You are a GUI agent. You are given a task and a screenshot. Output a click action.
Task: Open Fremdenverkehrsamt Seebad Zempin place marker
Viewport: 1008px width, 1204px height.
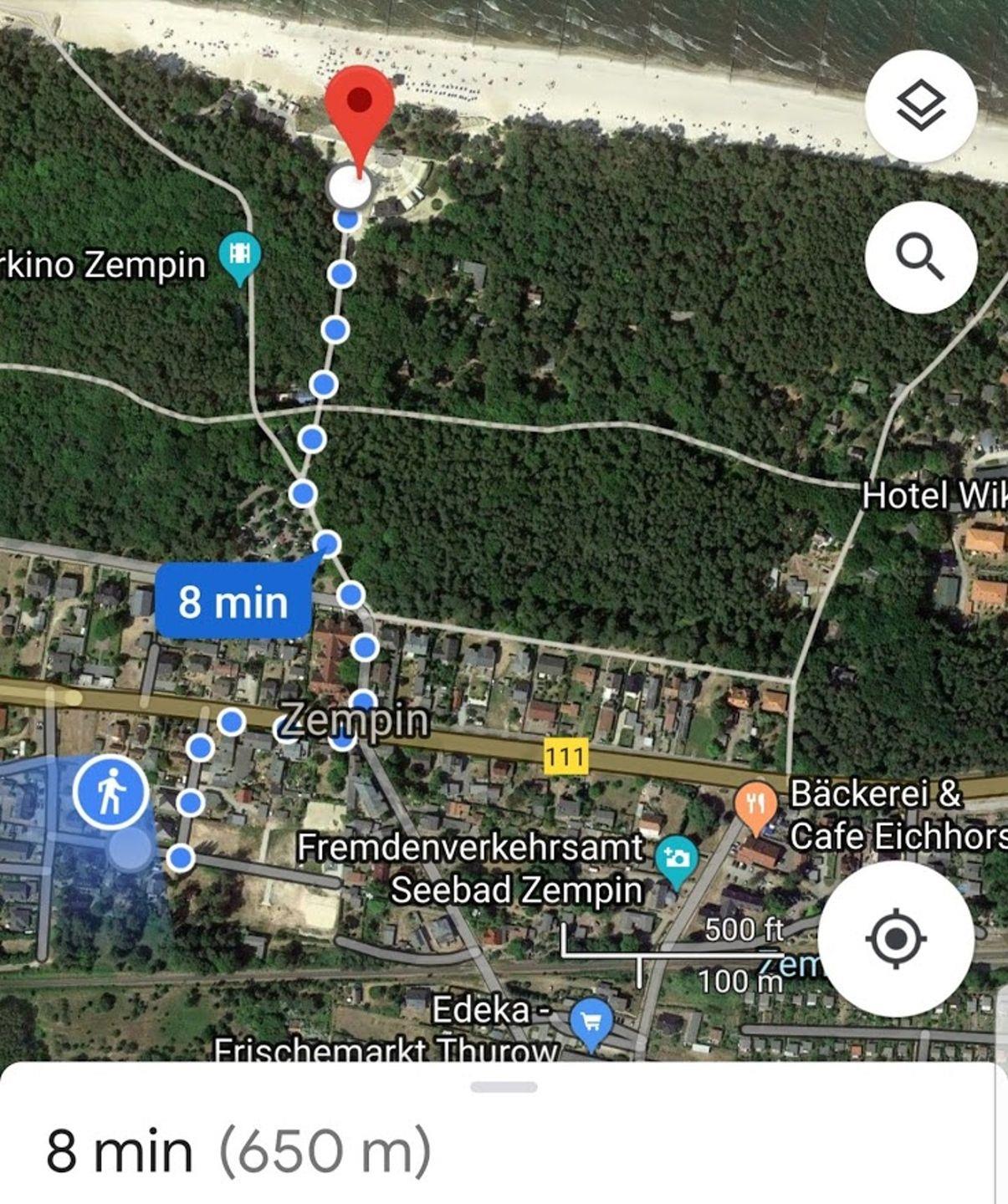676,860
